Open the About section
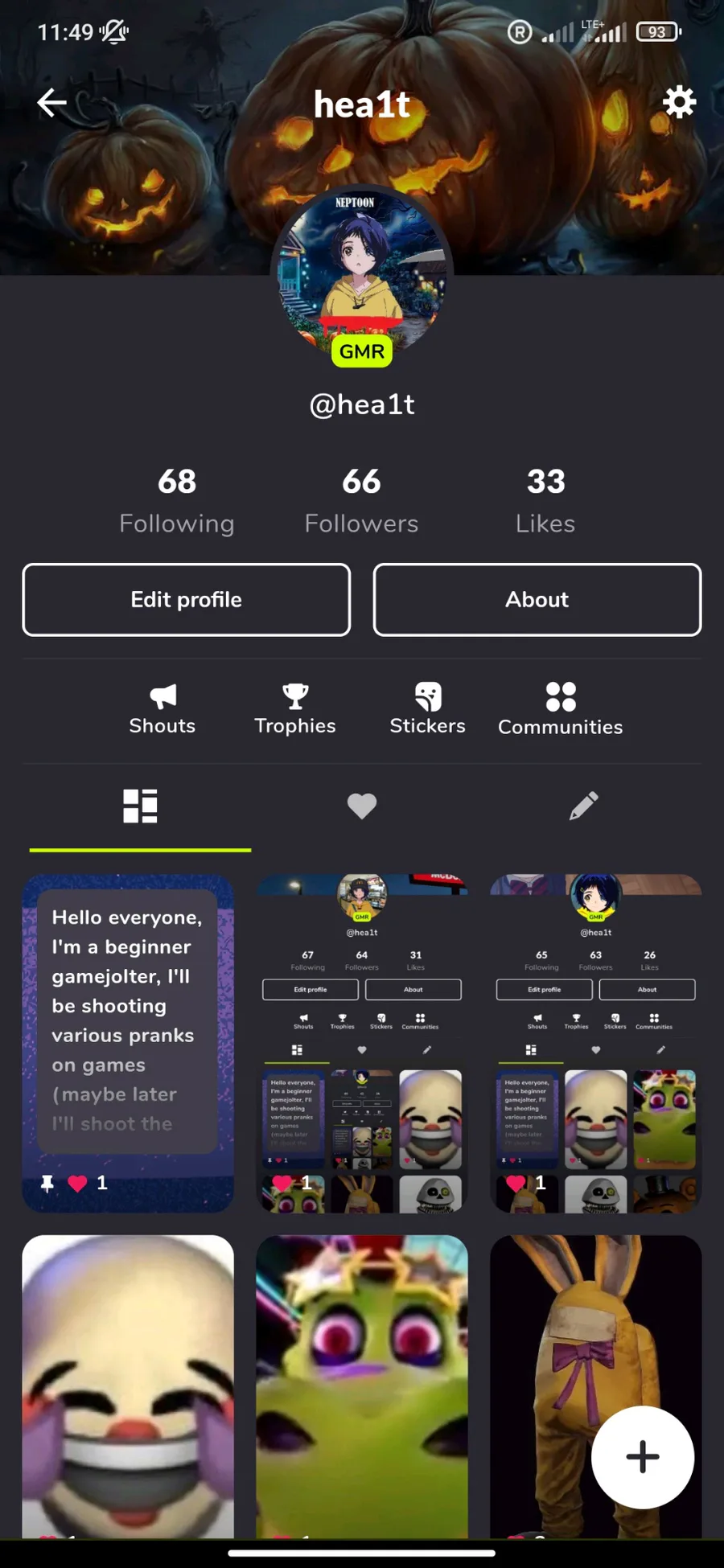 click(x=537, y=600)
